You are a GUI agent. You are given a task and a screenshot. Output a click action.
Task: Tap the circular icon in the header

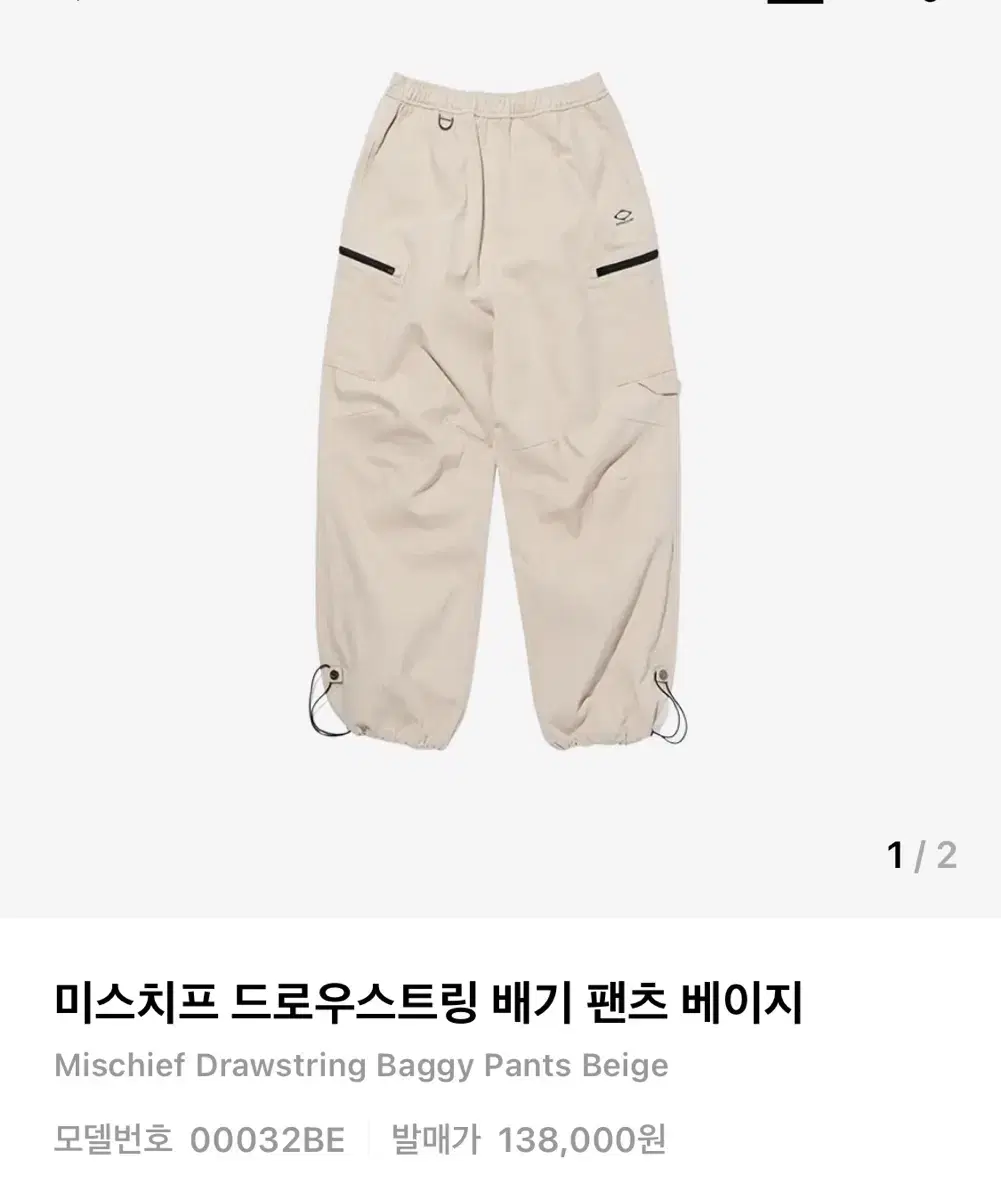(930, 4)
